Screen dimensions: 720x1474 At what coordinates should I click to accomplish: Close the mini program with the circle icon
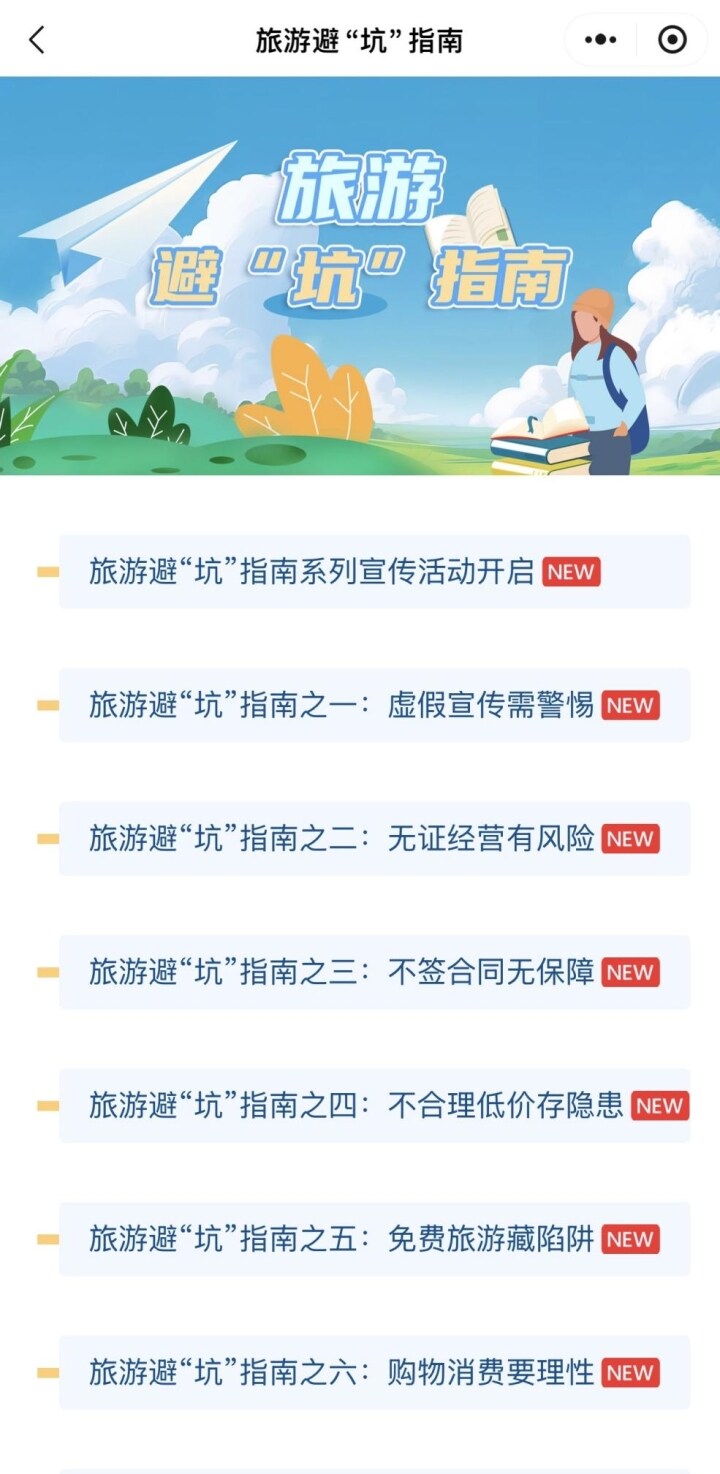click(673, 40)
